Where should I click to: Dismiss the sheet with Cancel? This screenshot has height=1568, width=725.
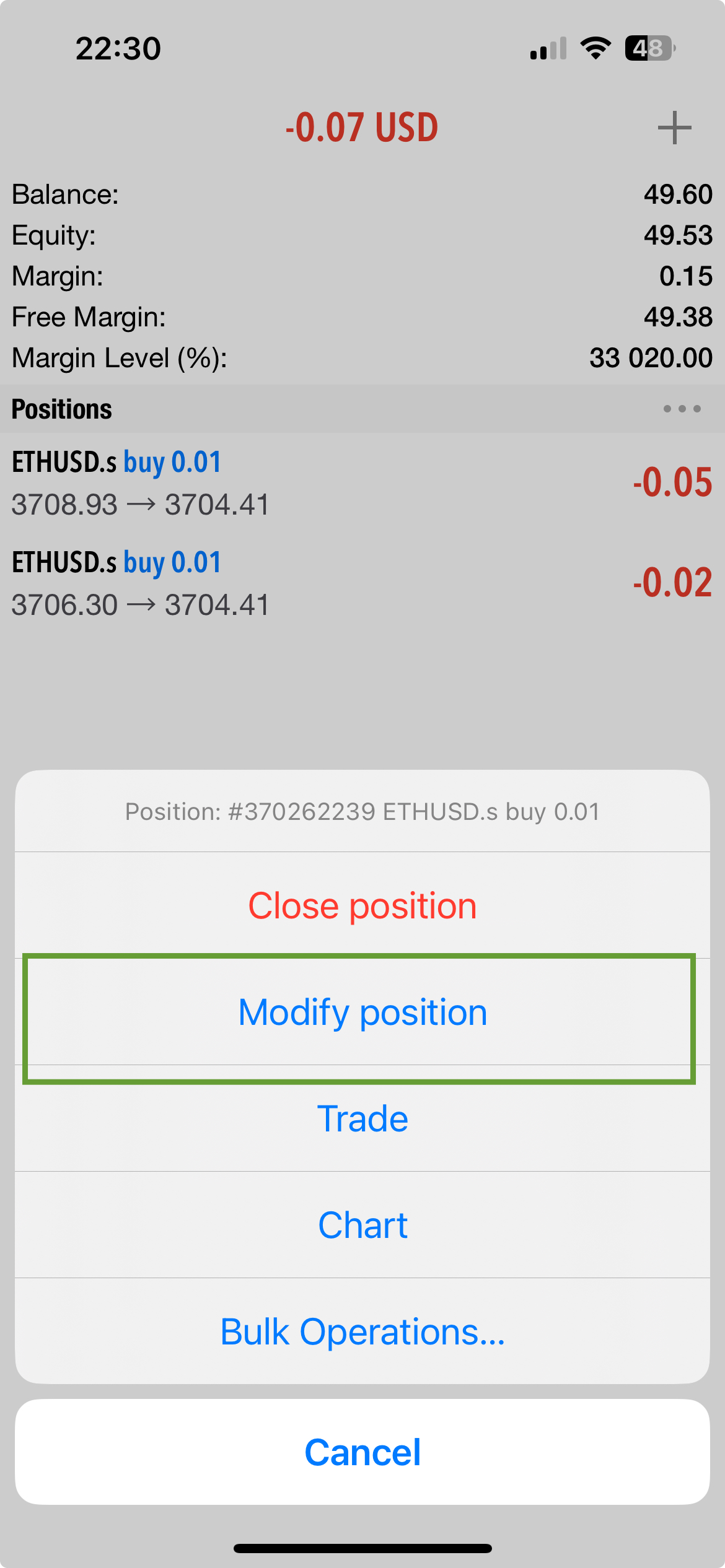tap(362, 1450)
